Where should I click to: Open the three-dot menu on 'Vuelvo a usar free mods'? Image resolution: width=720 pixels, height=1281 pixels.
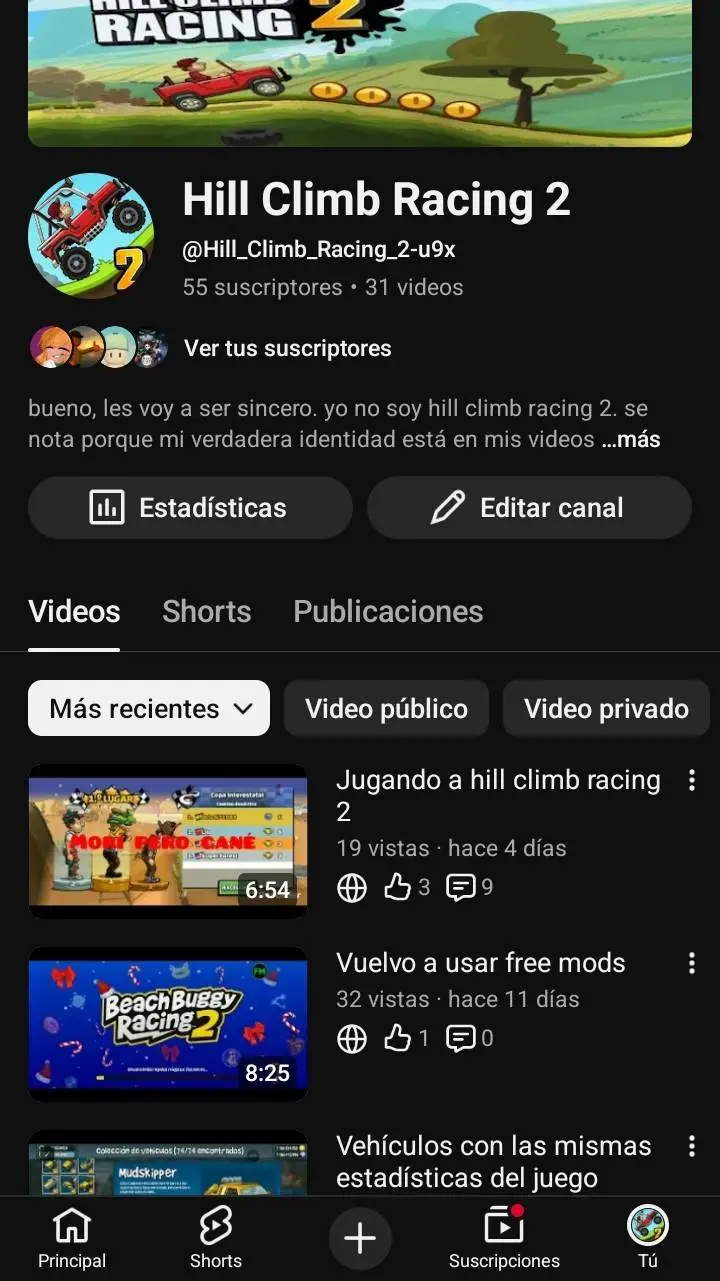pos(691,962)
